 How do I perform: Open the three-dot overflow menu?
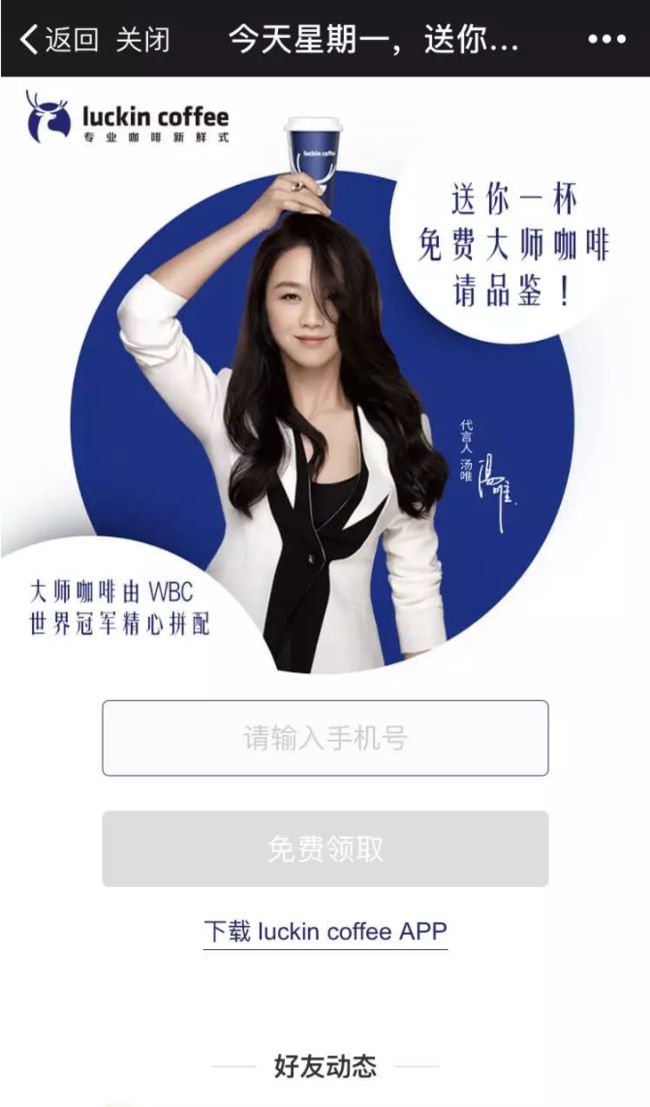[x=607, y=40]
